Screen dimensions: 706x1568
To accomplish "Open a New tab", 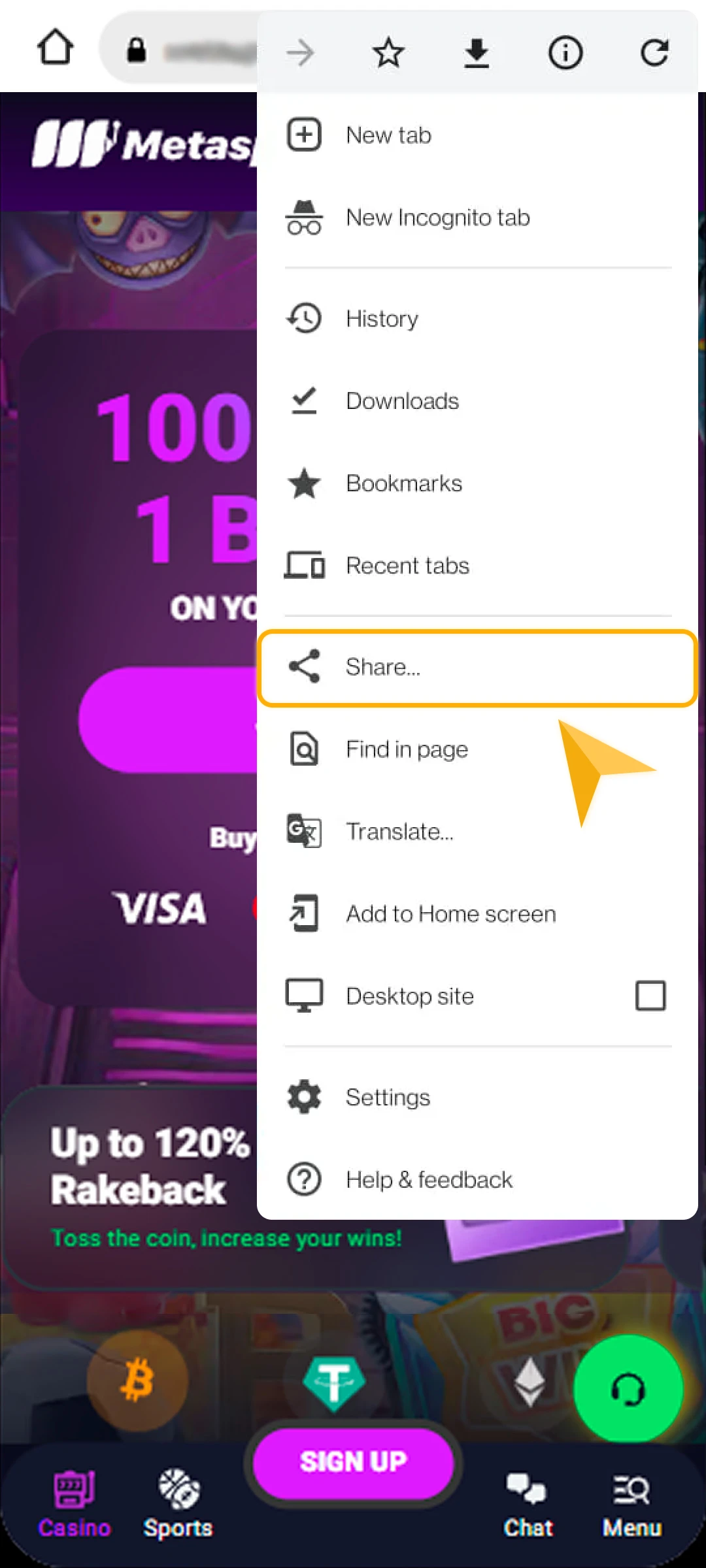I will tap(388, 135).
